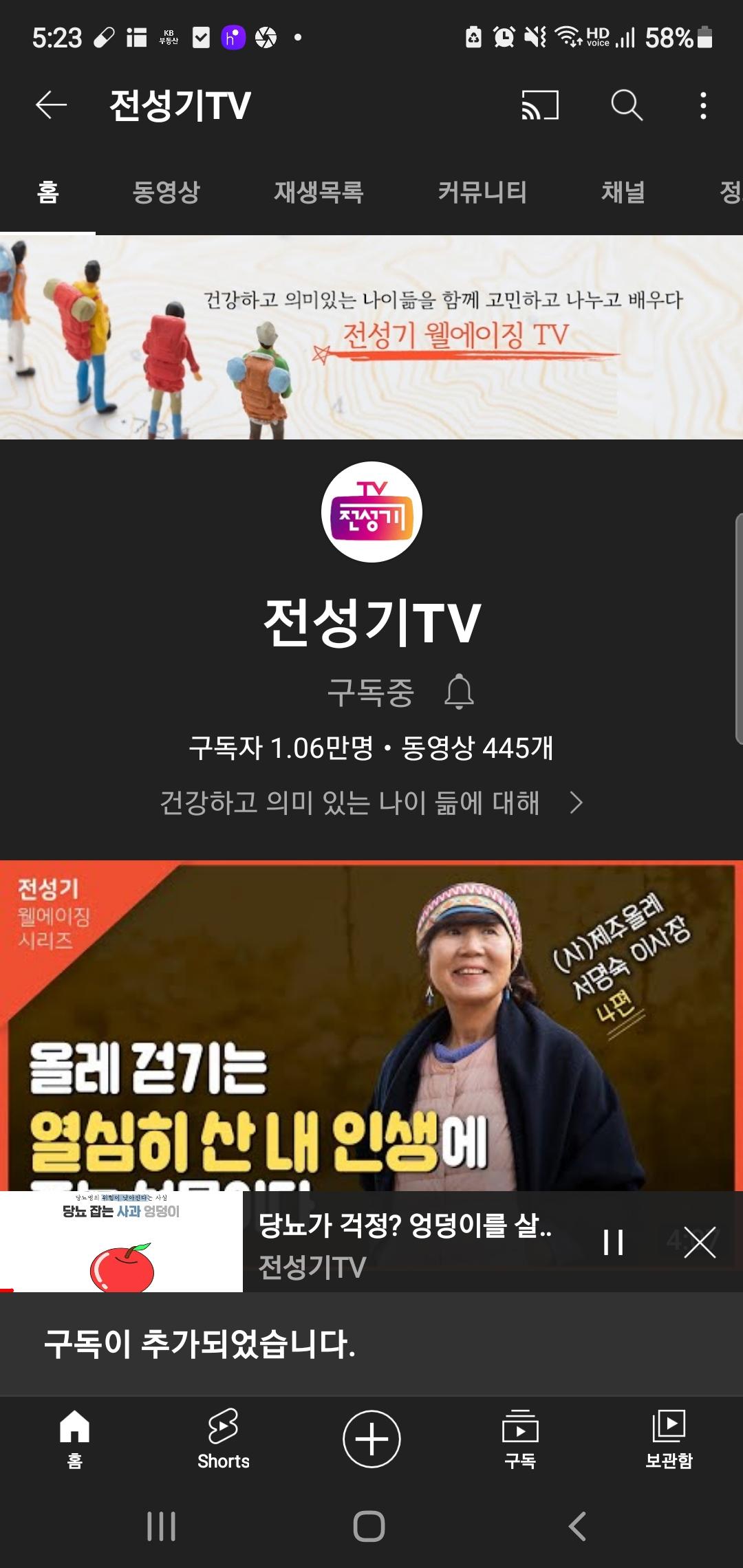Expand the channel description 건강하고 의미 있는 나이 듦에 대해
This screenshot has height=1568, width=743.
click(371, 803)
